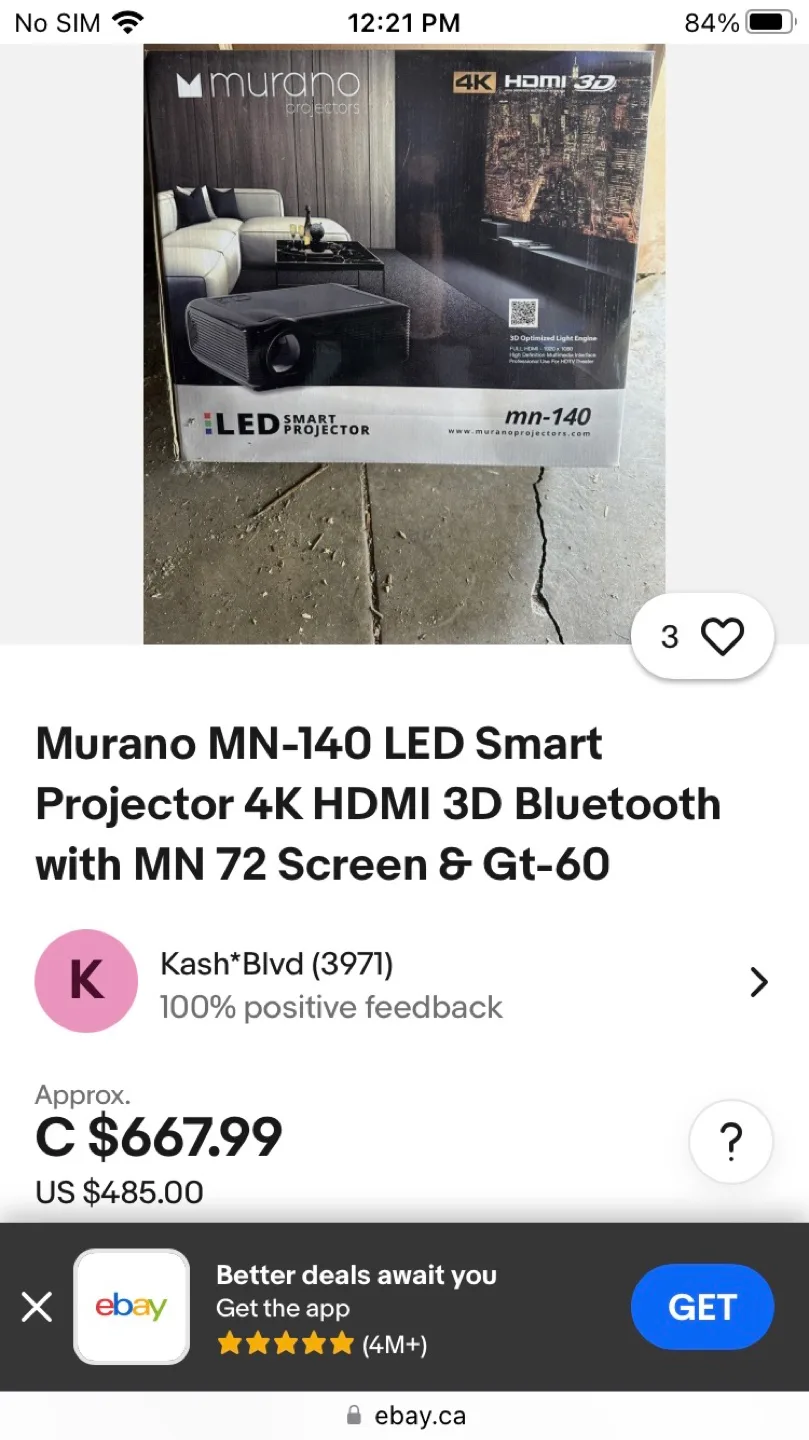Viewport: 809px width, 1440px height.
Task: Tap the 12:21 PM clock display
Action: click(404, 21)
